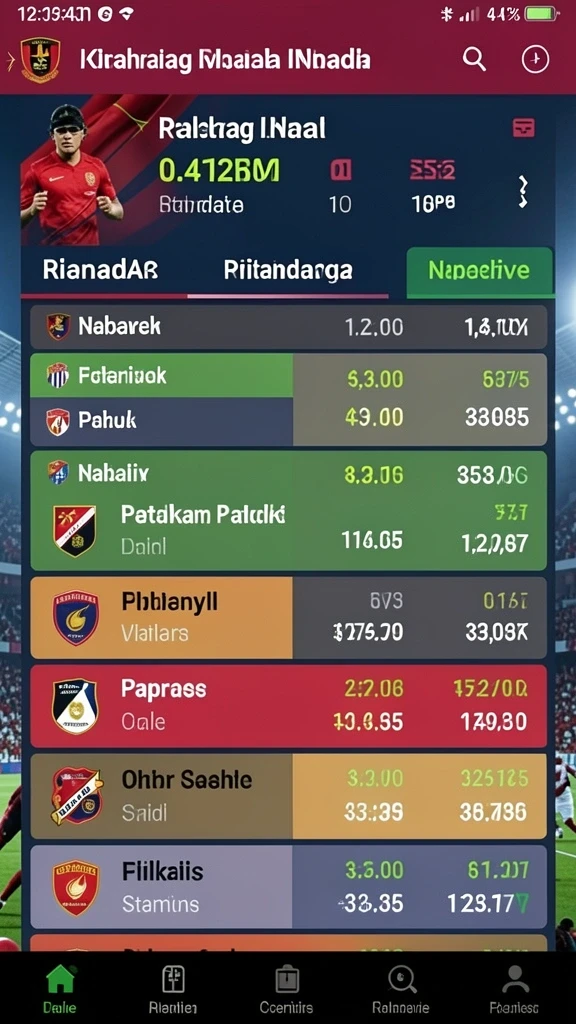Open the club crest menu at top left
Viewport: 576px width, 1024px height.
[40, 59]
